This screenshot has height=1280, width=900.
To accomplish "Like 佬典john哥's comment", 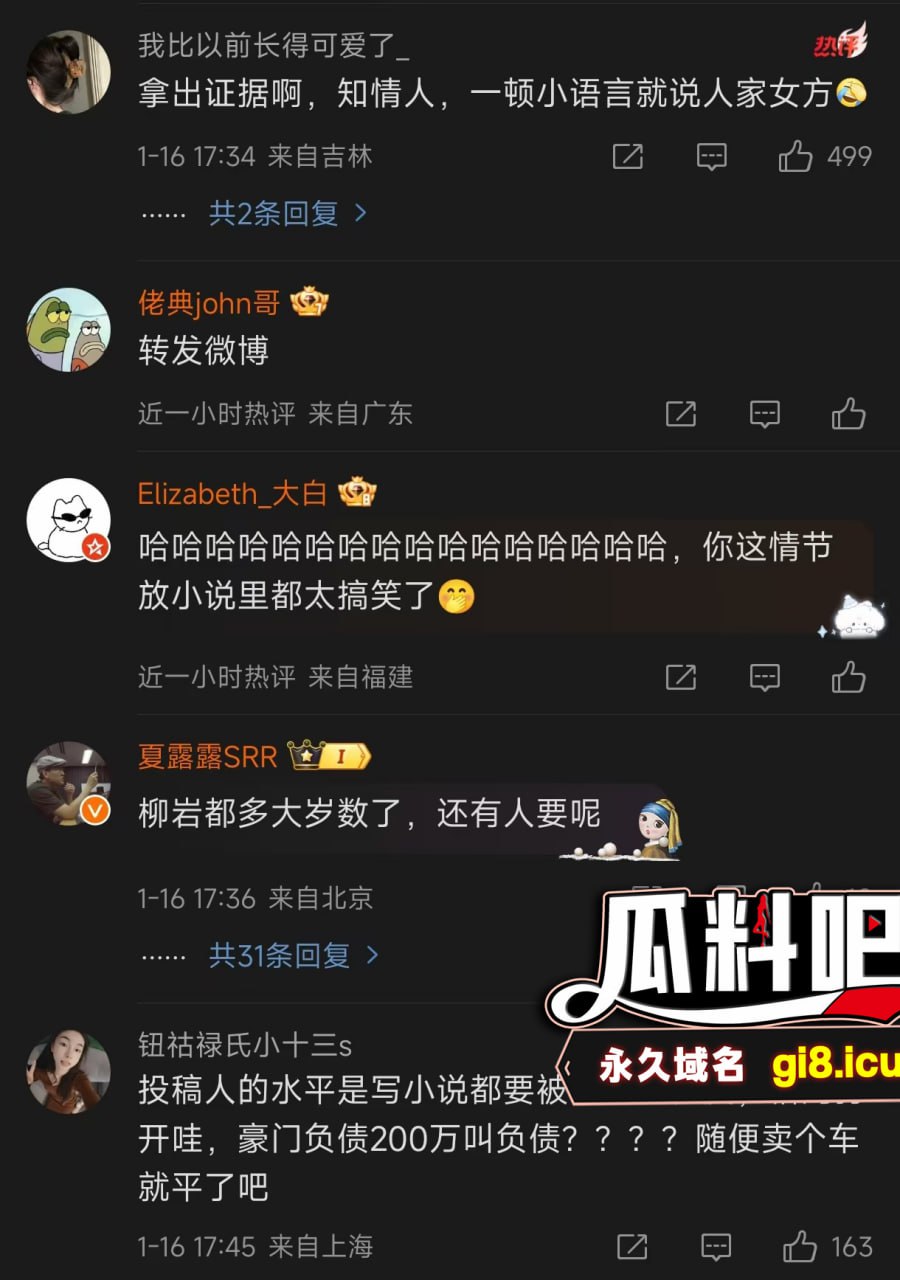I will coord(849,414).
